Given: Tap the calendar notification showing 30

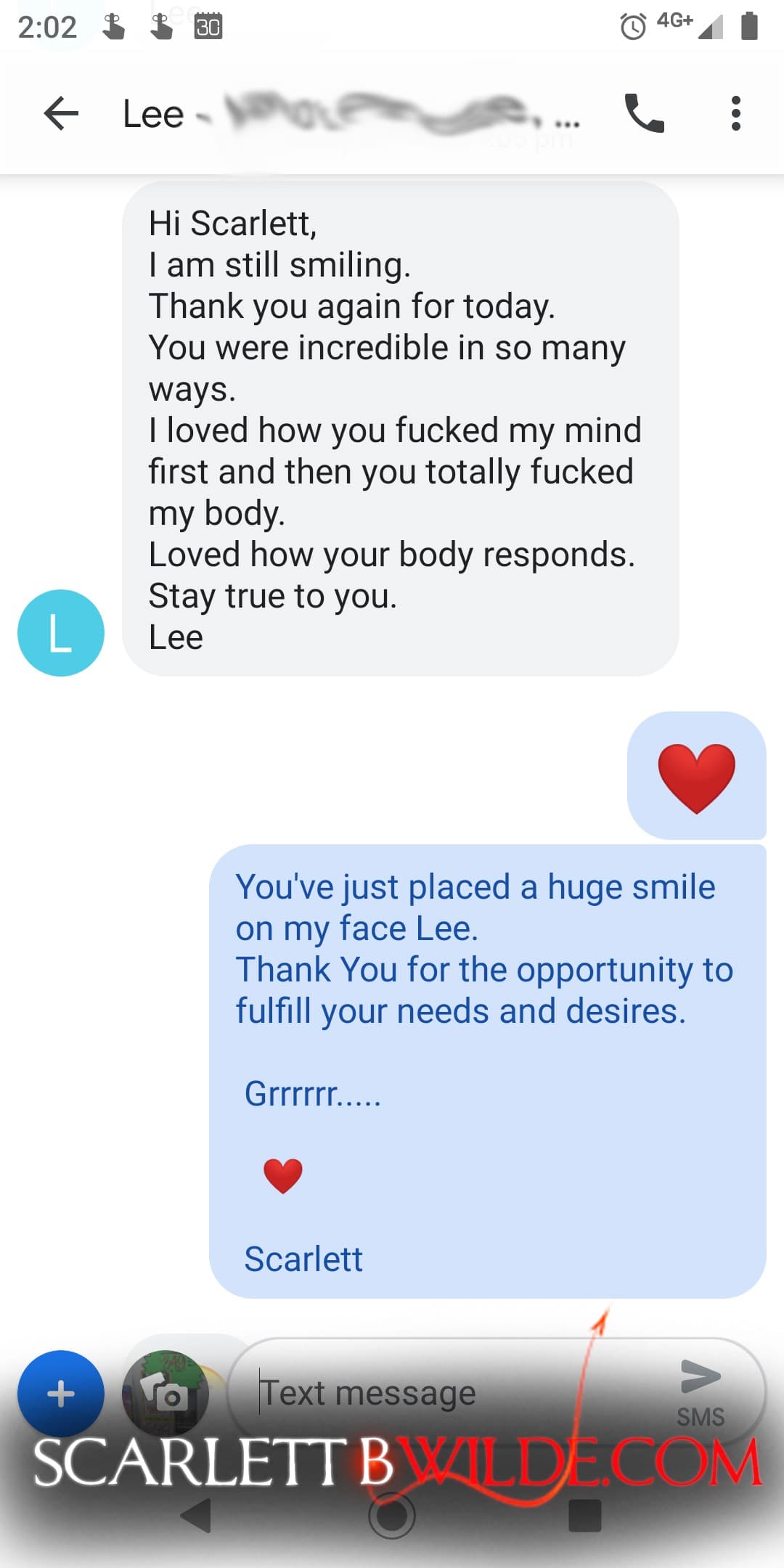Looking at the screenshot, I should coord(208,28).
